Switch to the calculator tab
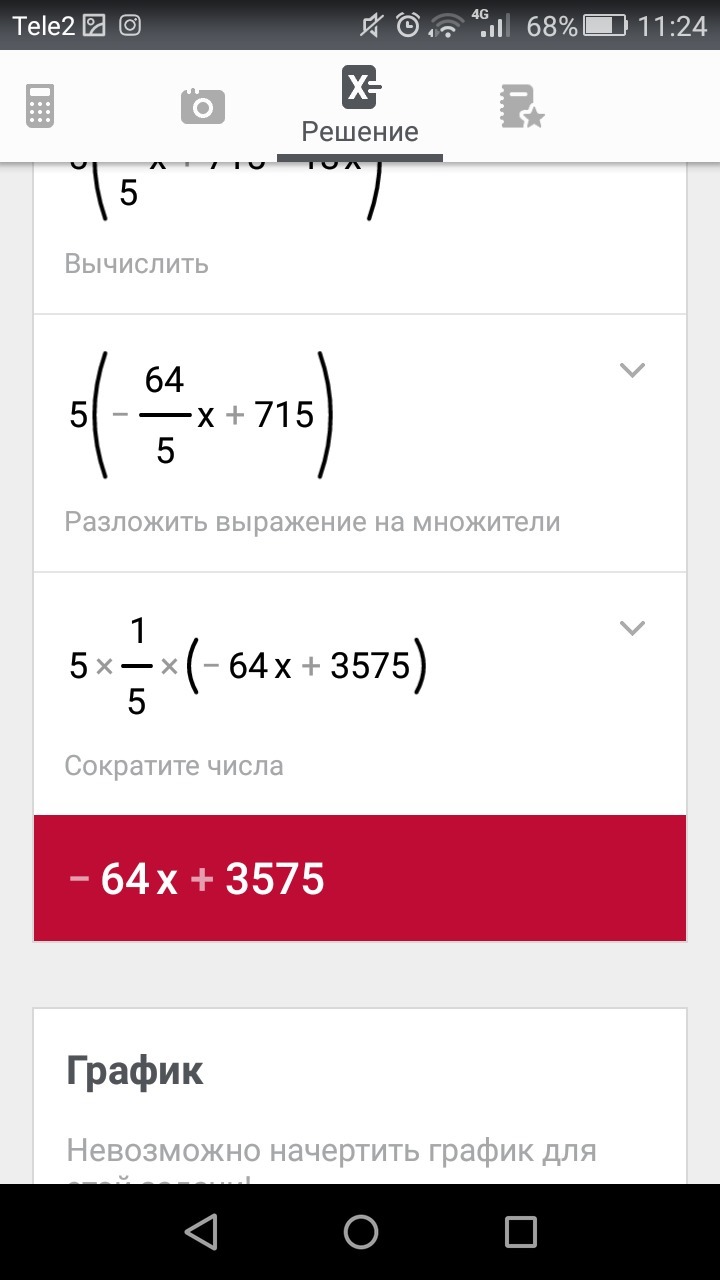This screenshot has width=720, height=1280. (40, 106)
